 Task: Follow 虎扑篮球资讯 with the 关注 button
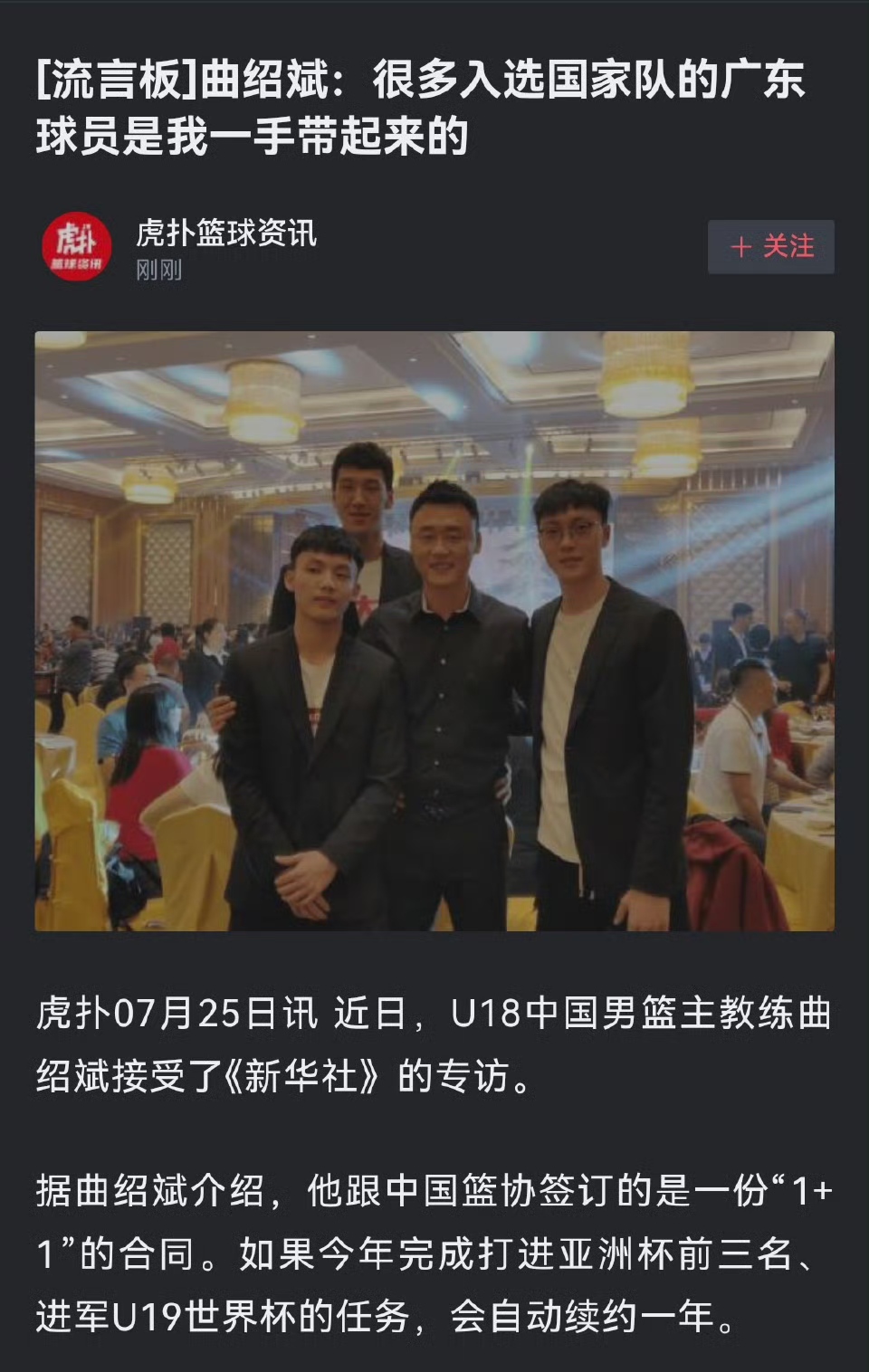pos(770,246)
